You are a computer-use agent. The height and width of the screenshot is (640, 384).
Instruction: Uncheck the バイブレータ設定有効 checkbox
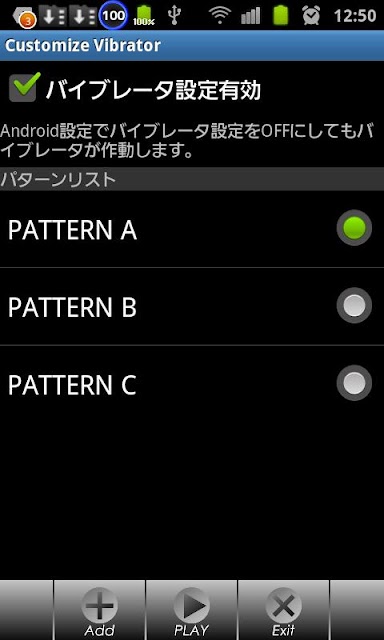point(24,87)
